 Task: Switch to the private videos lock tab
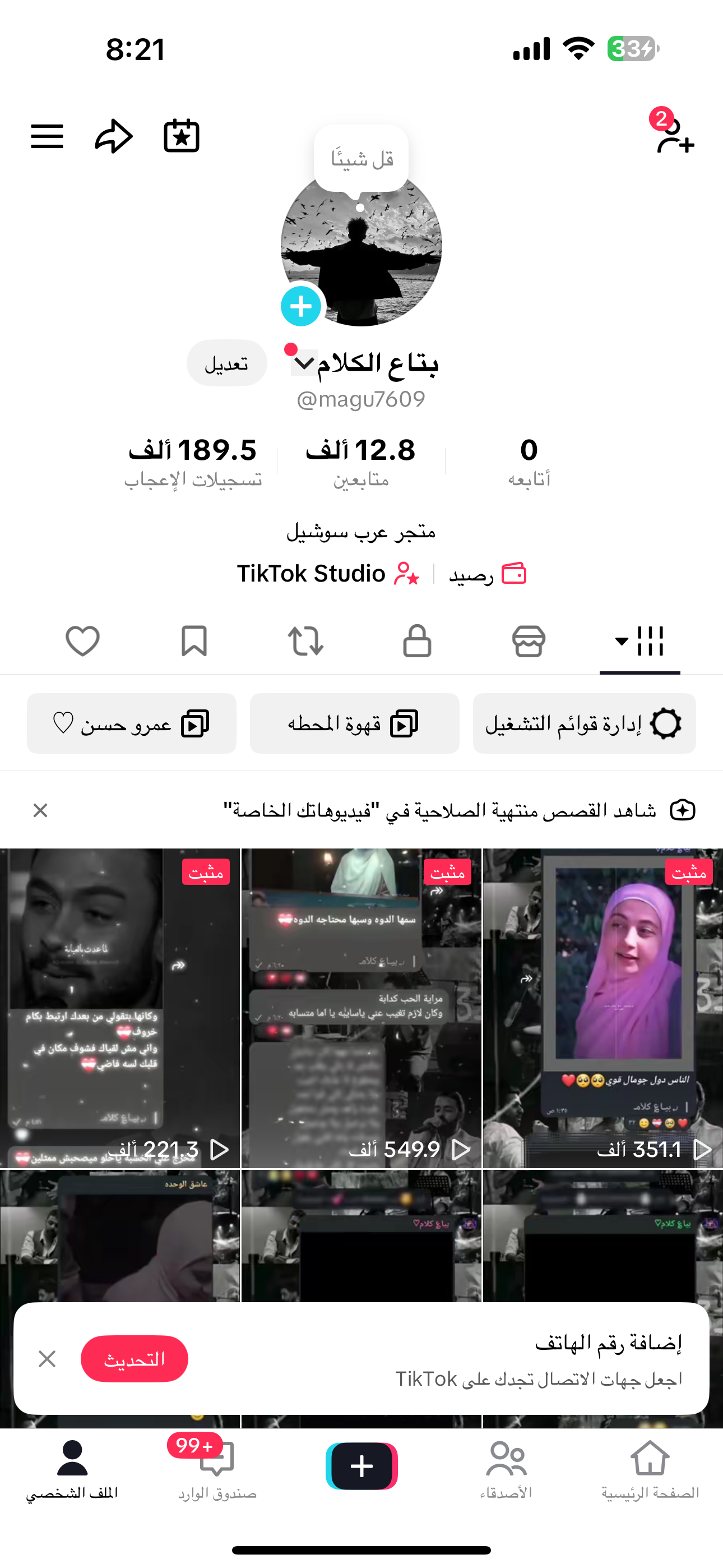tap(417, 641)
